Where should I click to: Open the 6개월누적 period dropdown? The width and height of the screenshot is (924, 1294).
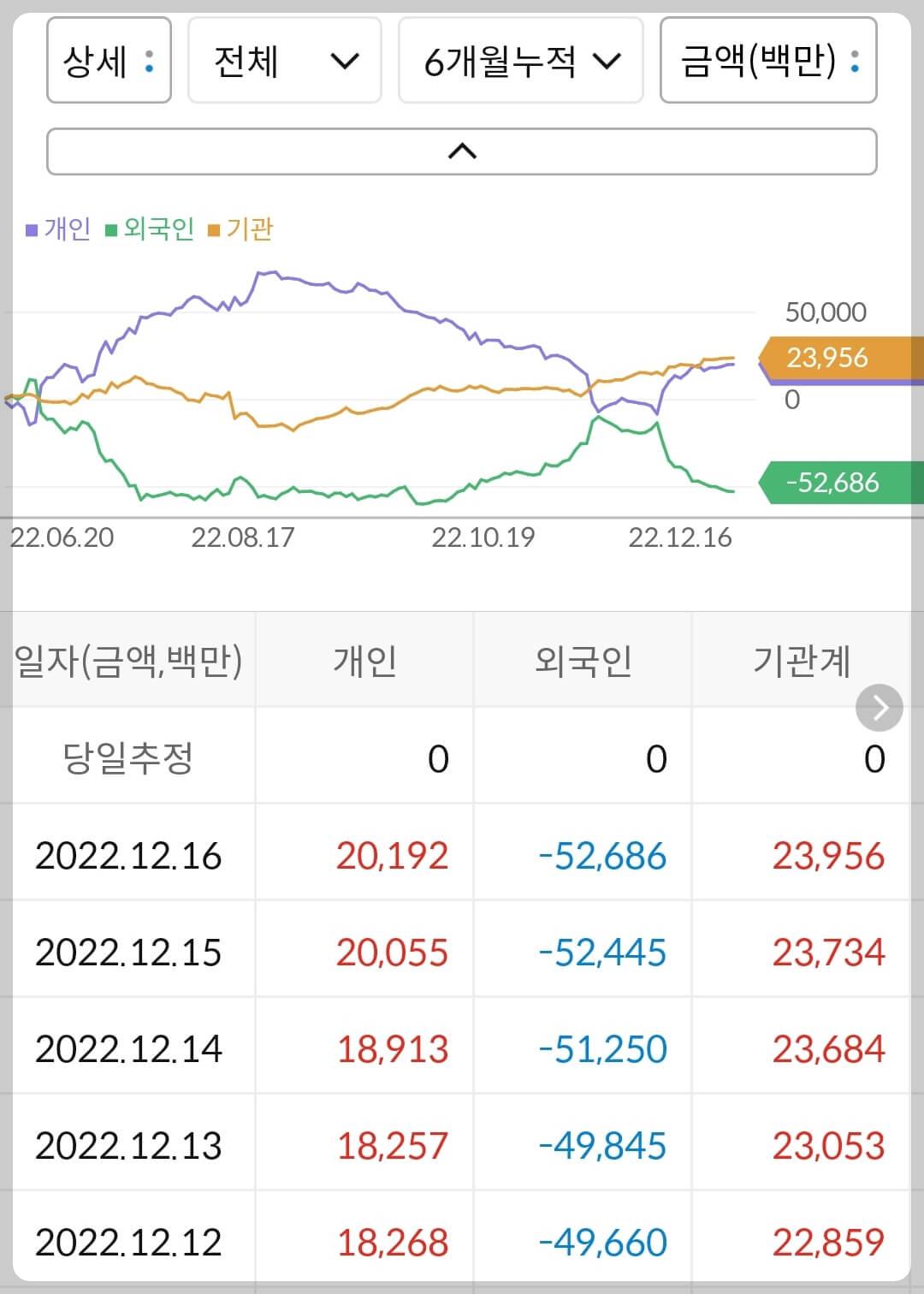coord(522,61)
